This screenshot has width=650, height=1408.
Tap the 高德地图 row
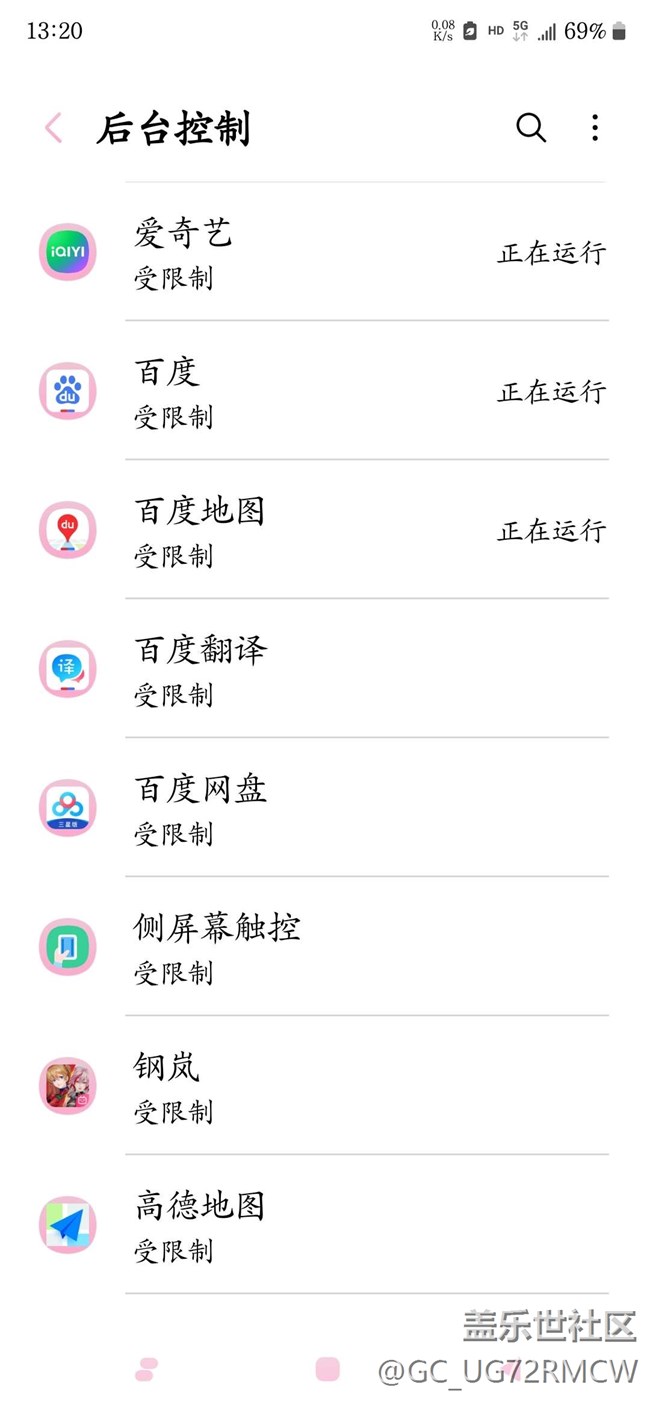[320, 1225]
